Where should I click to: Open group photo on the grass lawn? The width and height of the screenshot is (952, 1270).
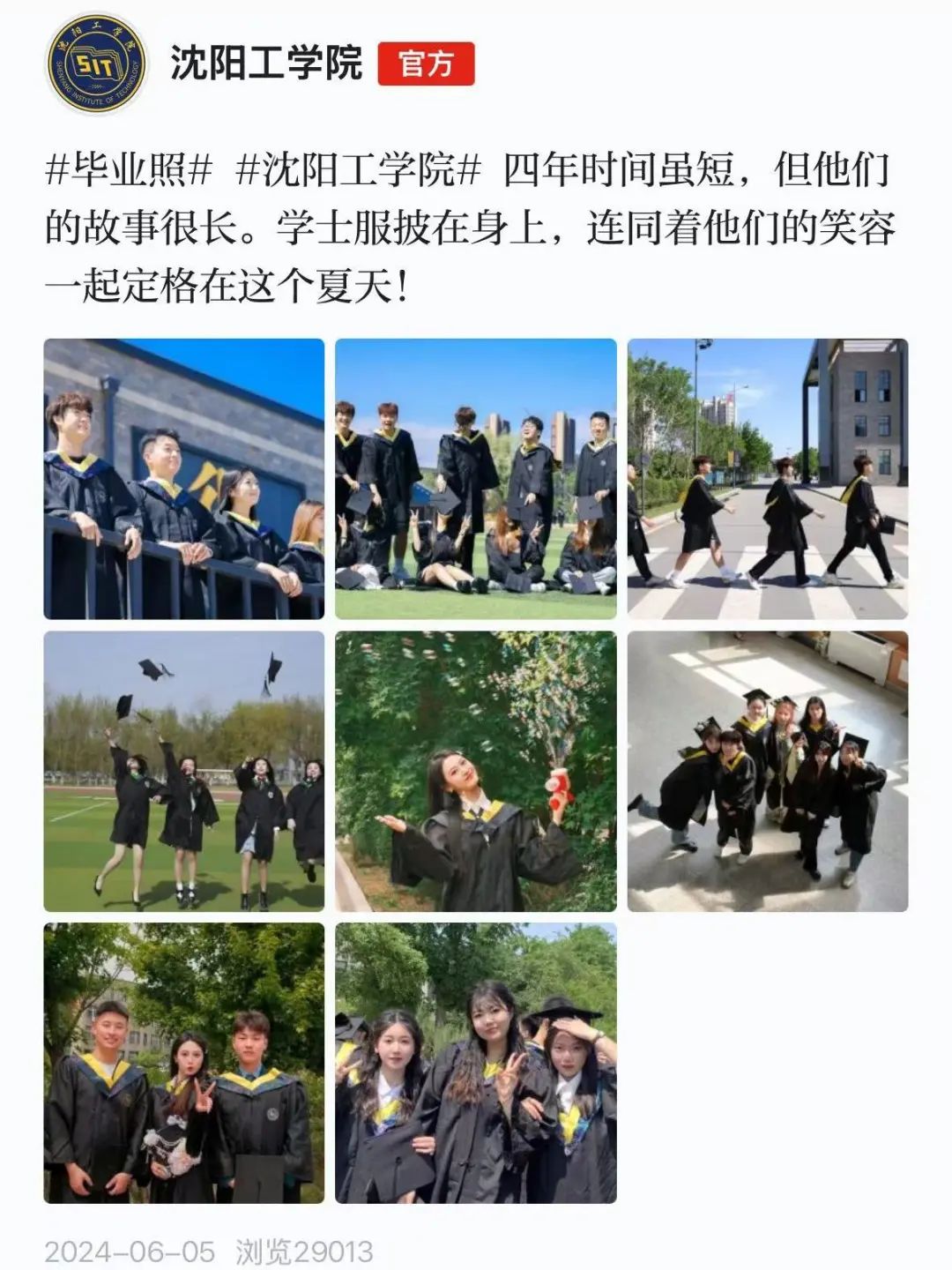point(476,479)
